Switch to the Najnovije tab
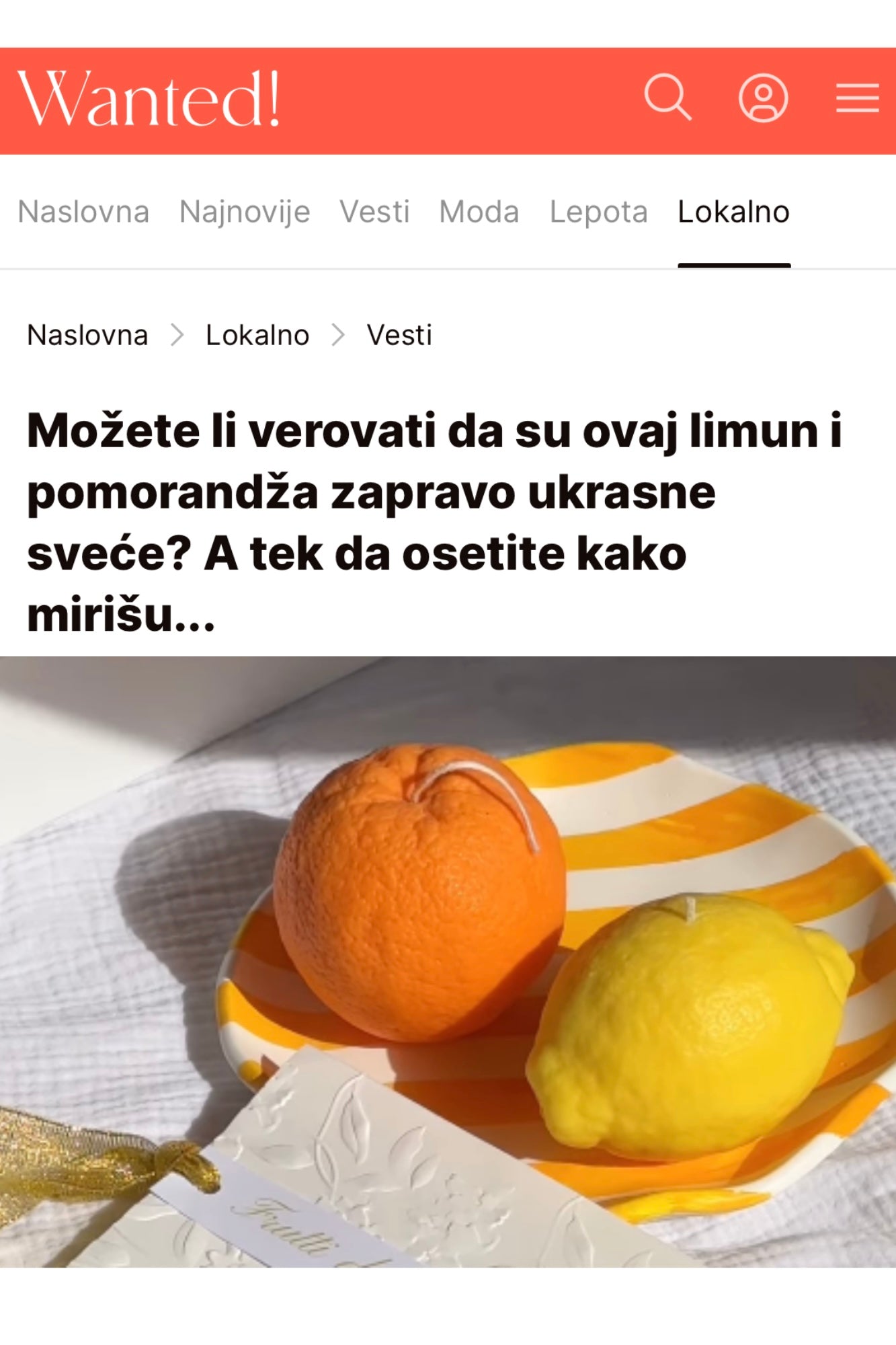This screenshot has width=896, height=1345. [245, 212]
